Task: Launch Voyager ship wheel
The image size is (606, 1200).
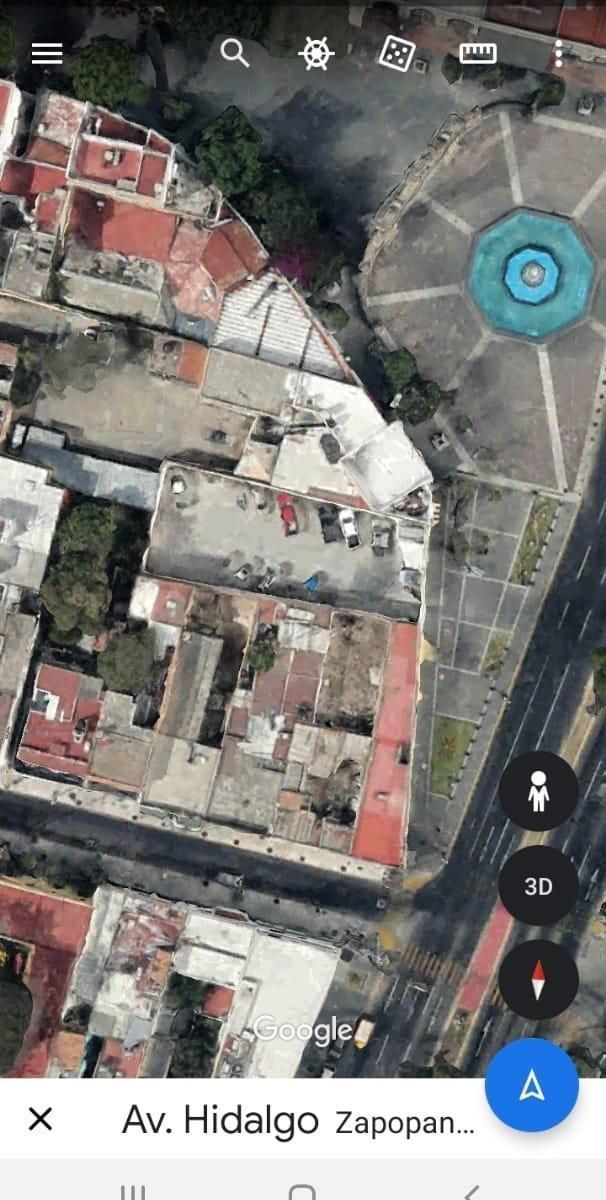Action: pyautogui.click(x=316, y=54)
